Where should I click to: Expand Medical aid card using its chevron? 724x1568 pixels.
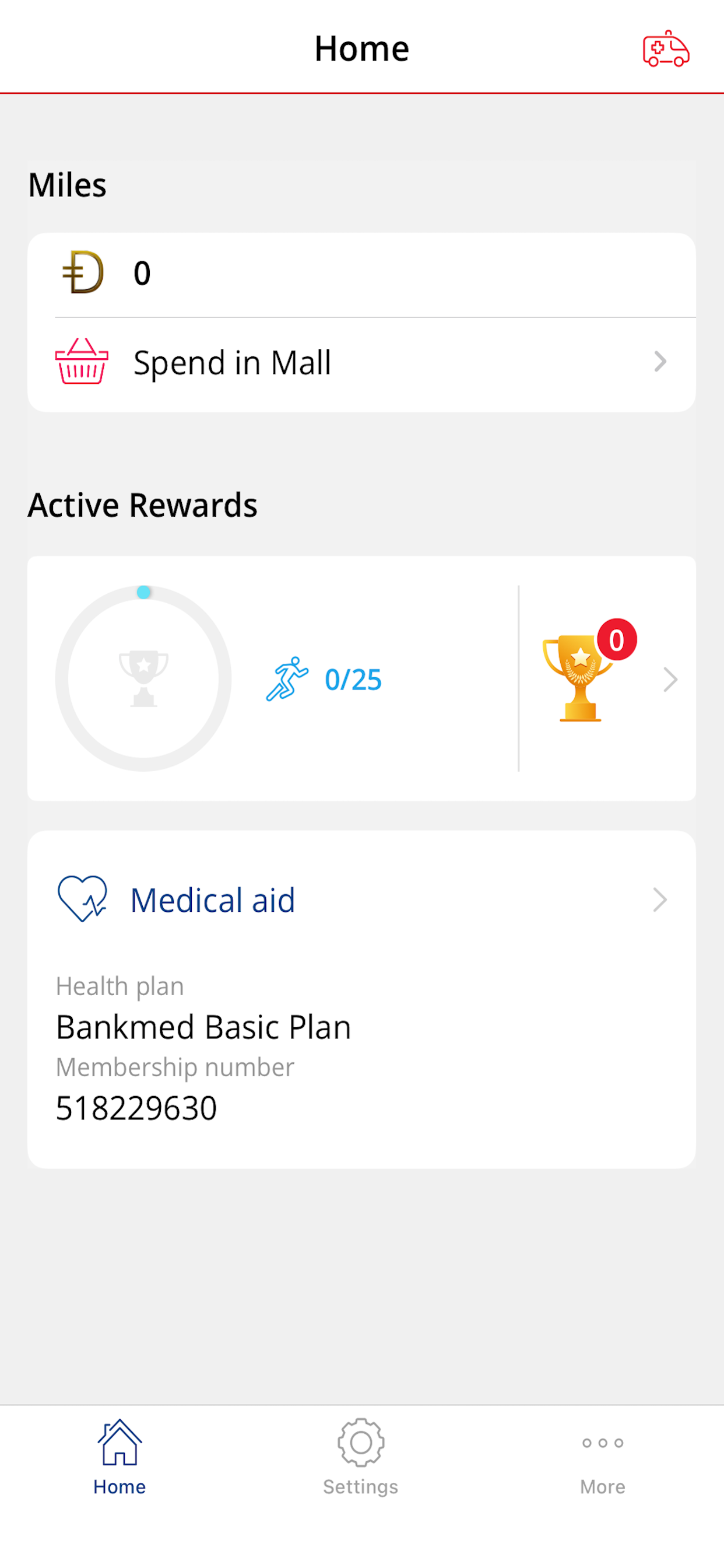[x=660, y=899]
